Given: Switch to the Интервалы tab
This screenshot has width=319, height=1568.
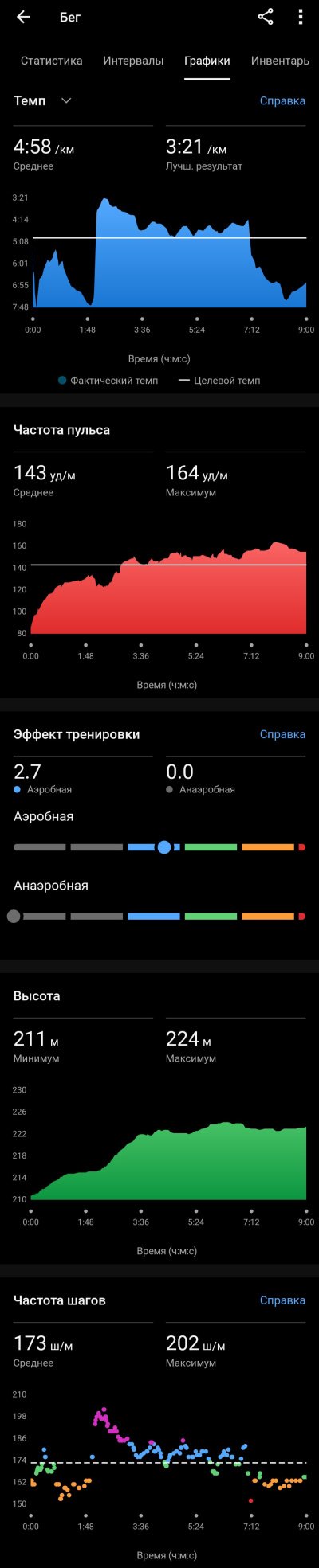Looking at the screenshot, I should (133, 61).
